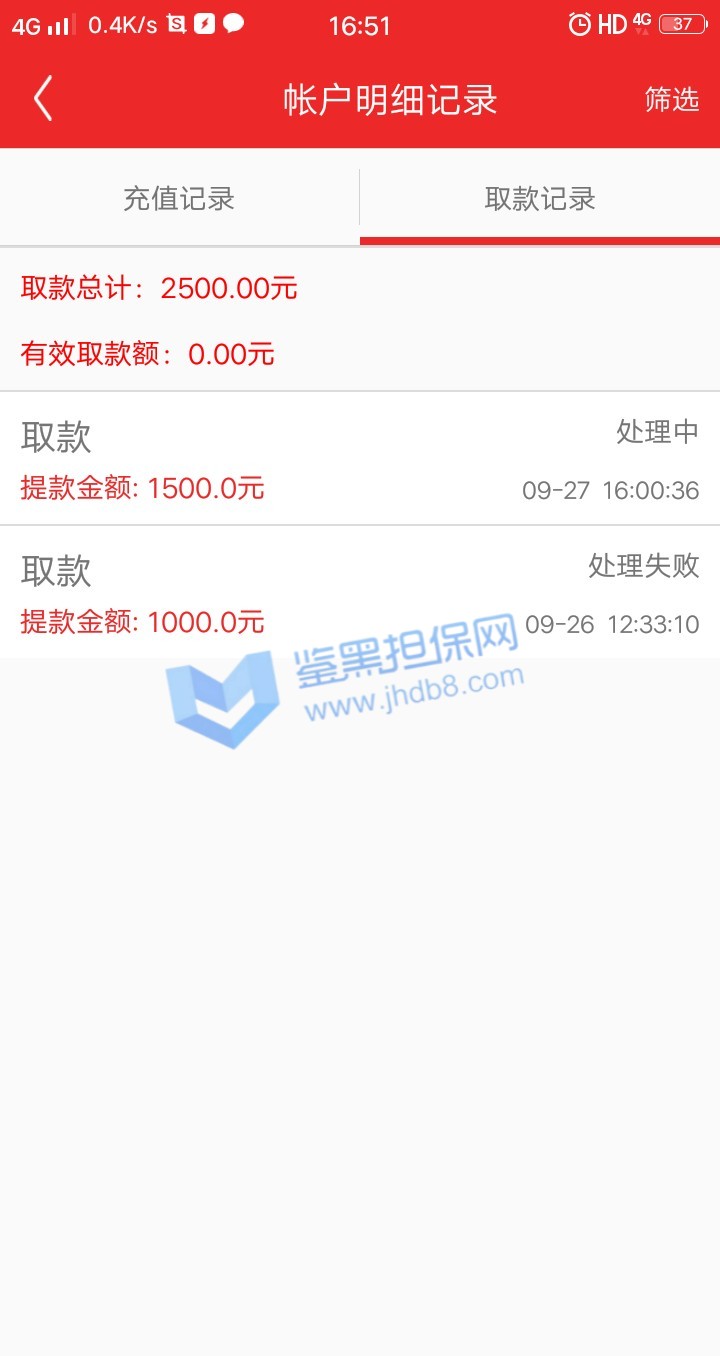Open the 1500.0元 withdrawal marked 处理中

click(x=360, y=459)
